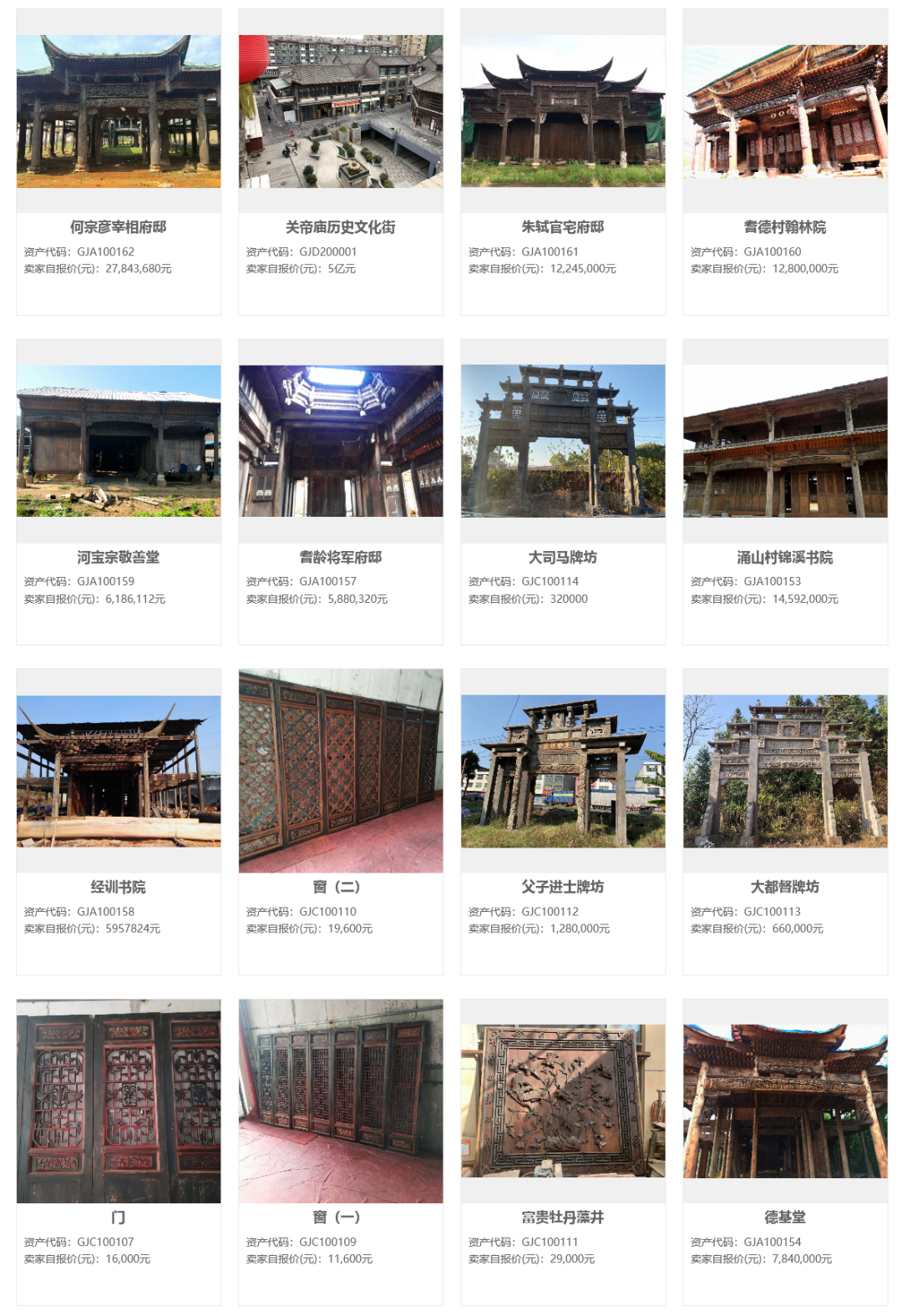Screen dimensions: 902x1316
Task: Select the 涌山村锦溪书院 card
Action: point(784,557)
